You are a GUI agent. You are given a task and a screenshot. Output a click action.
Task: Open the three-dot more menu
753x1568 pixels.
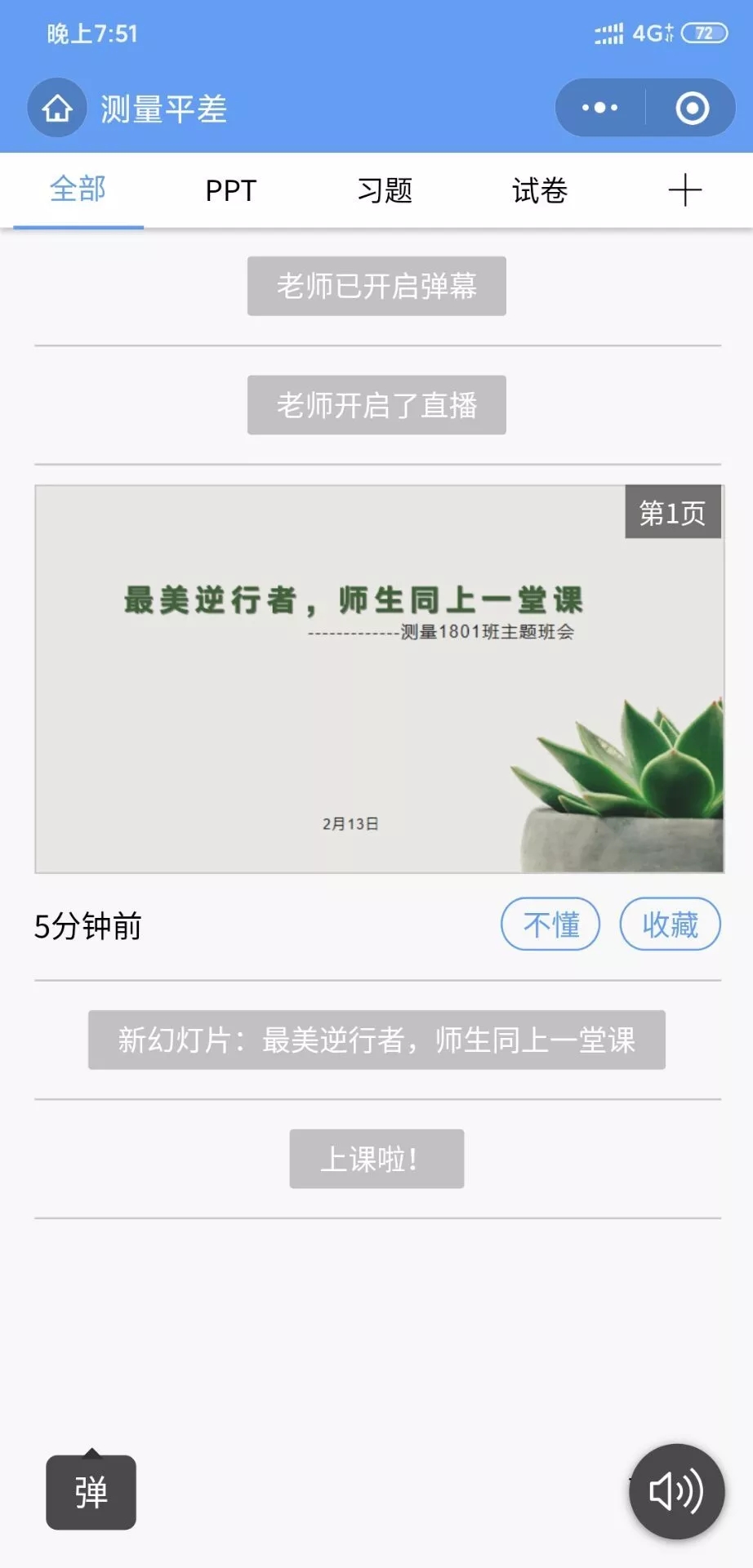[600, 108]
